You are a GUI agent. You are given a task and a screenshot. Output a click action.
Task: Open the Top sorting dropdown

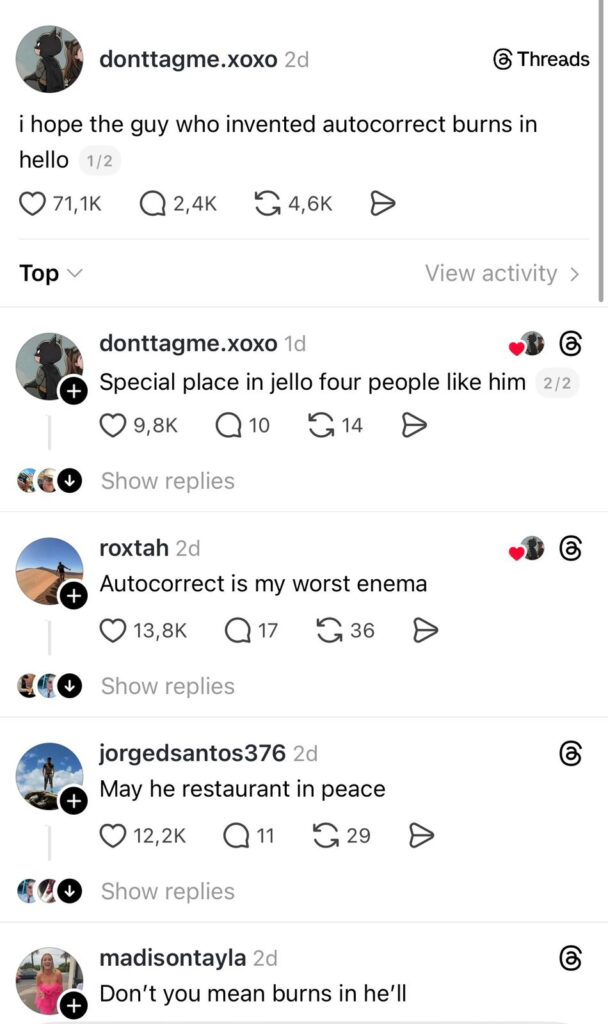[50, 273]
